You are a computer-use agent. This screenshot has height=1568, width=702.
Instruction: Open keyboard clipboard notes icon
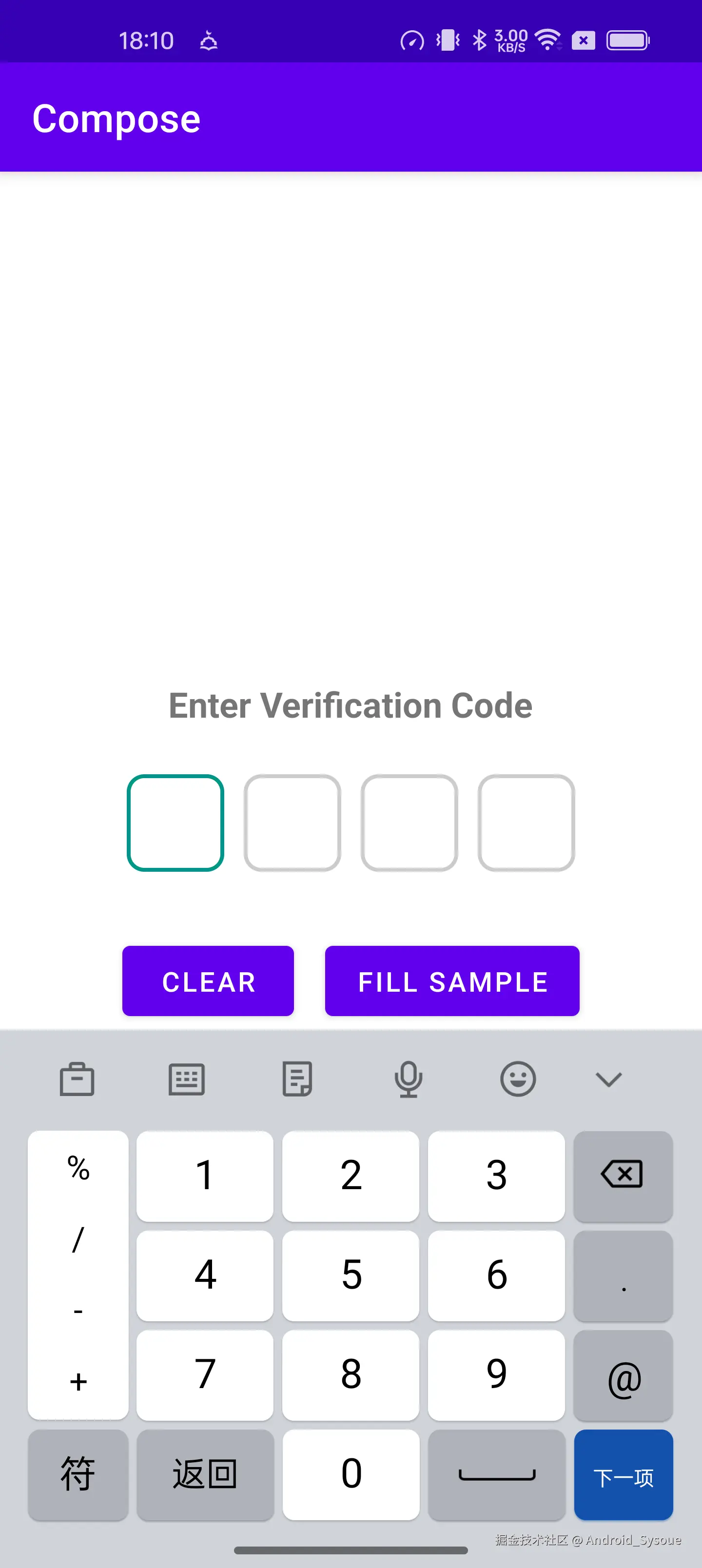pos(297,1079)
